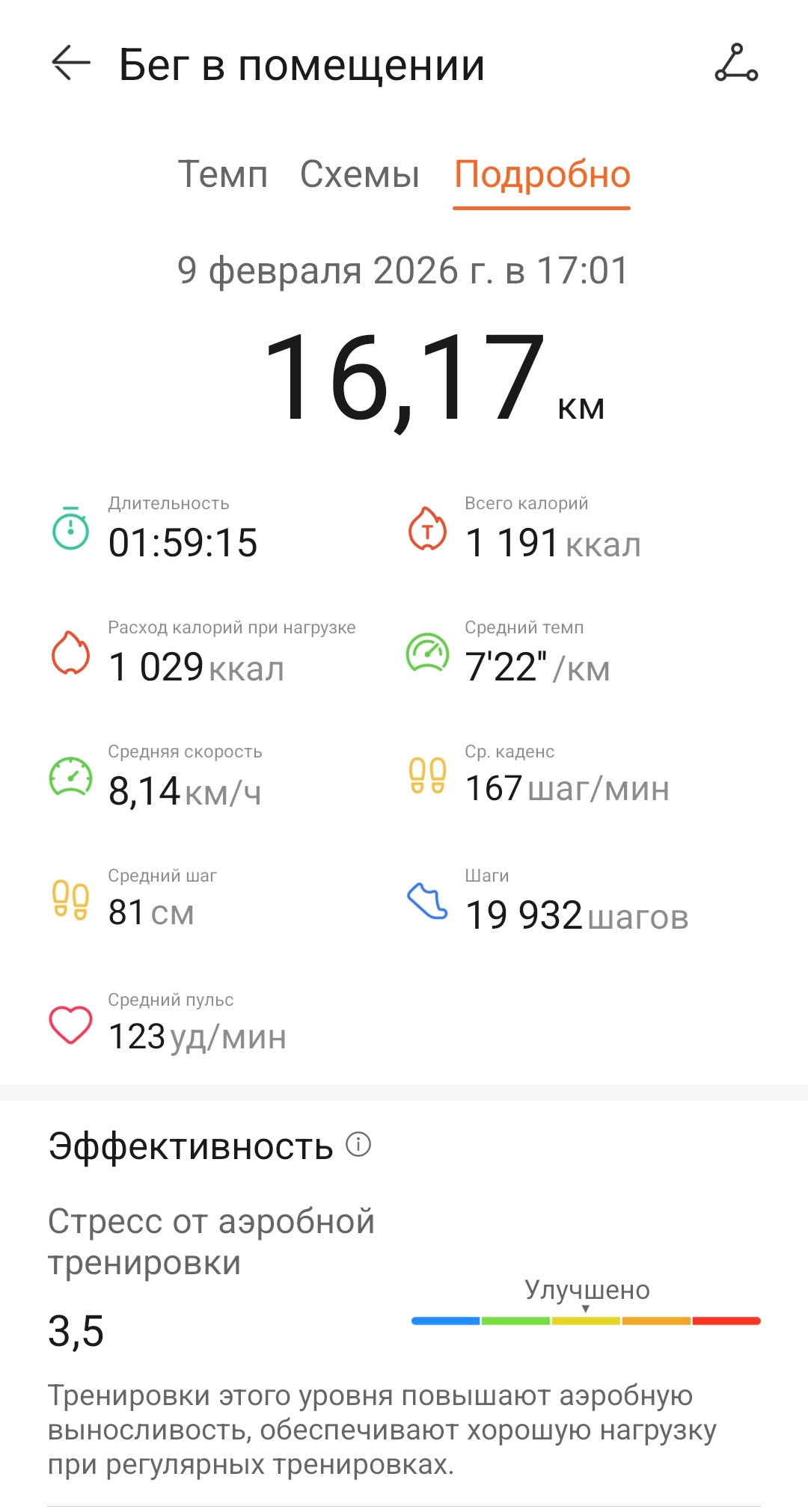Open the route share icon
808x1512 pixels.
coord(736,63)
